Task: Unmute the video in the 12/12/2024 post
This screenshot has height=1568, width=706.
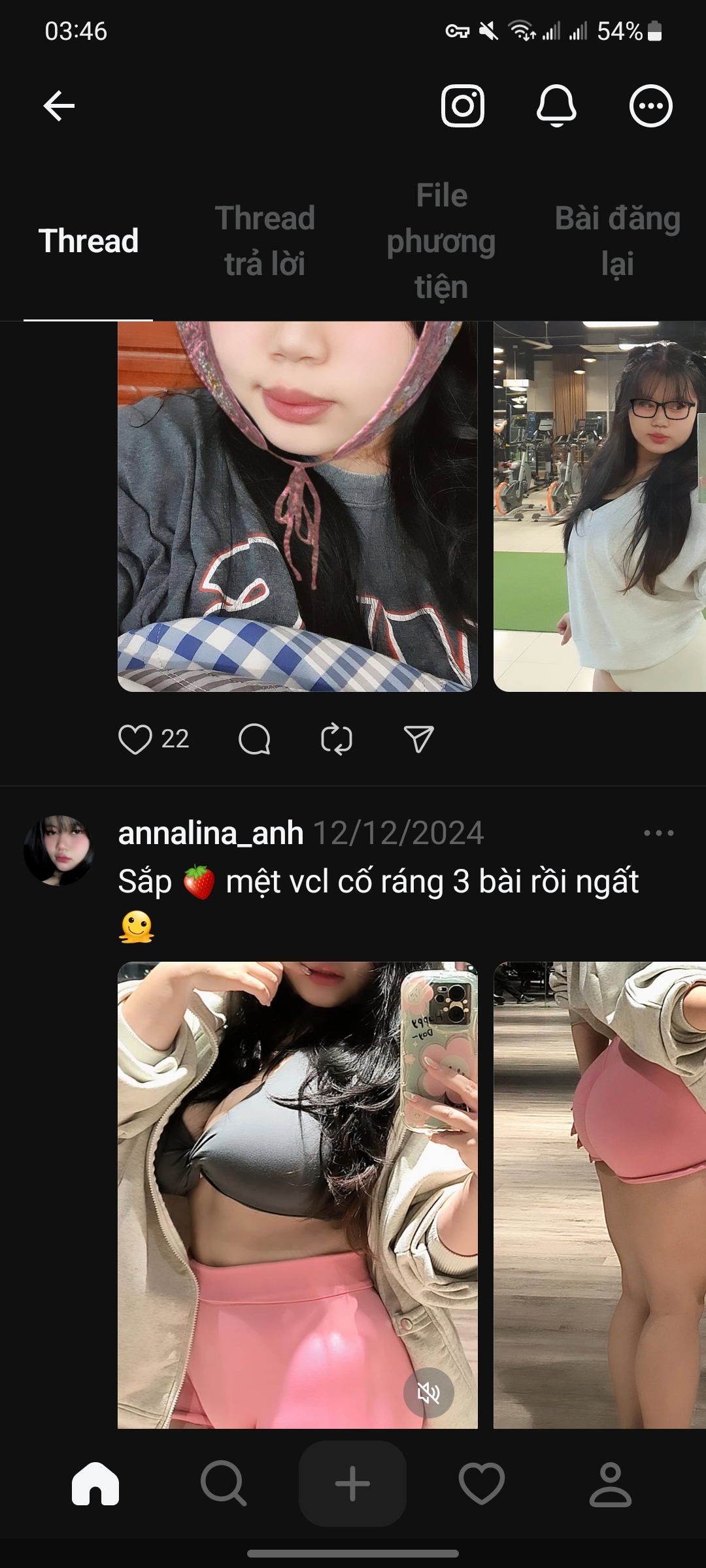Action: coord(429,1393)
